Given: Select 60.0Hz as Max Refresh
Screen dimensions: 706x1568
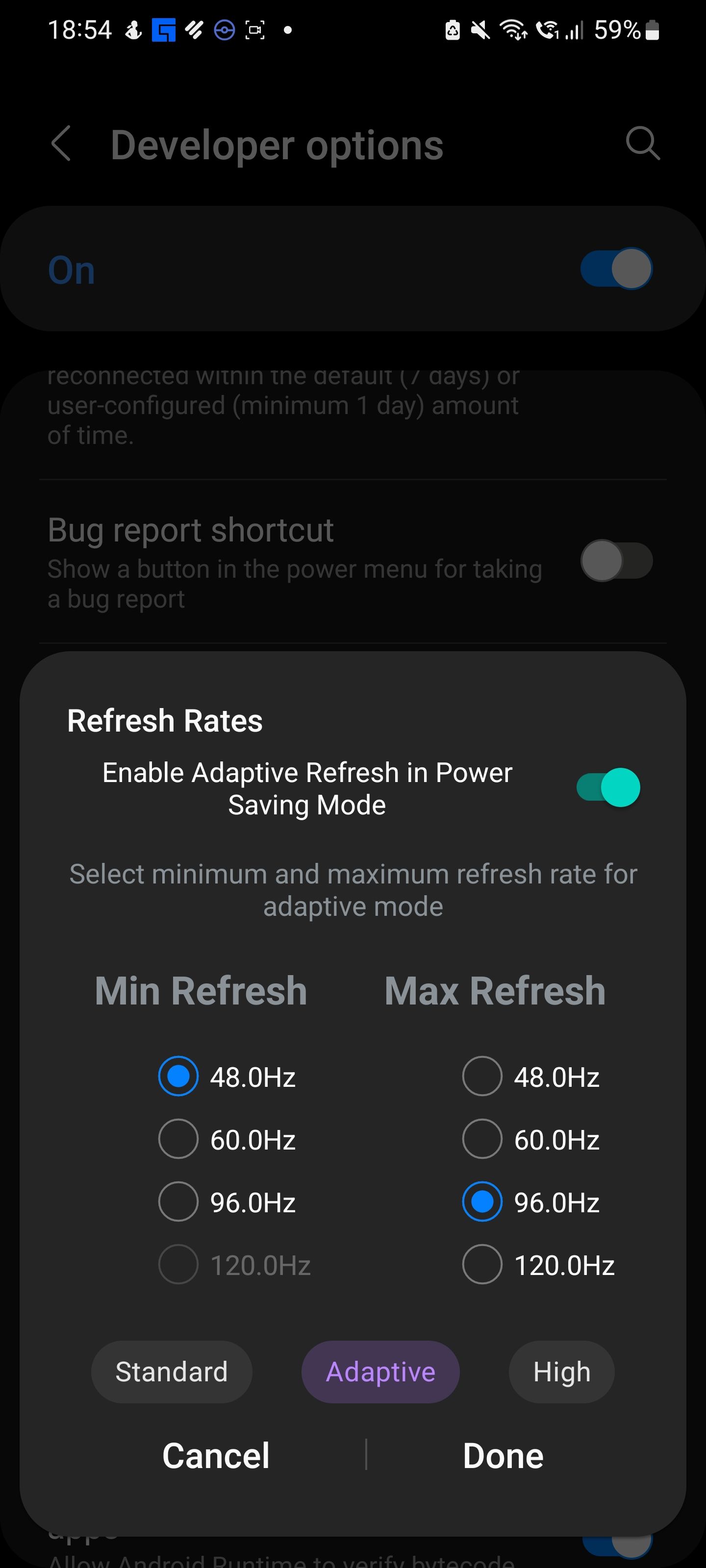Looking at the screenshot, I should click(x=482, y=1139).
